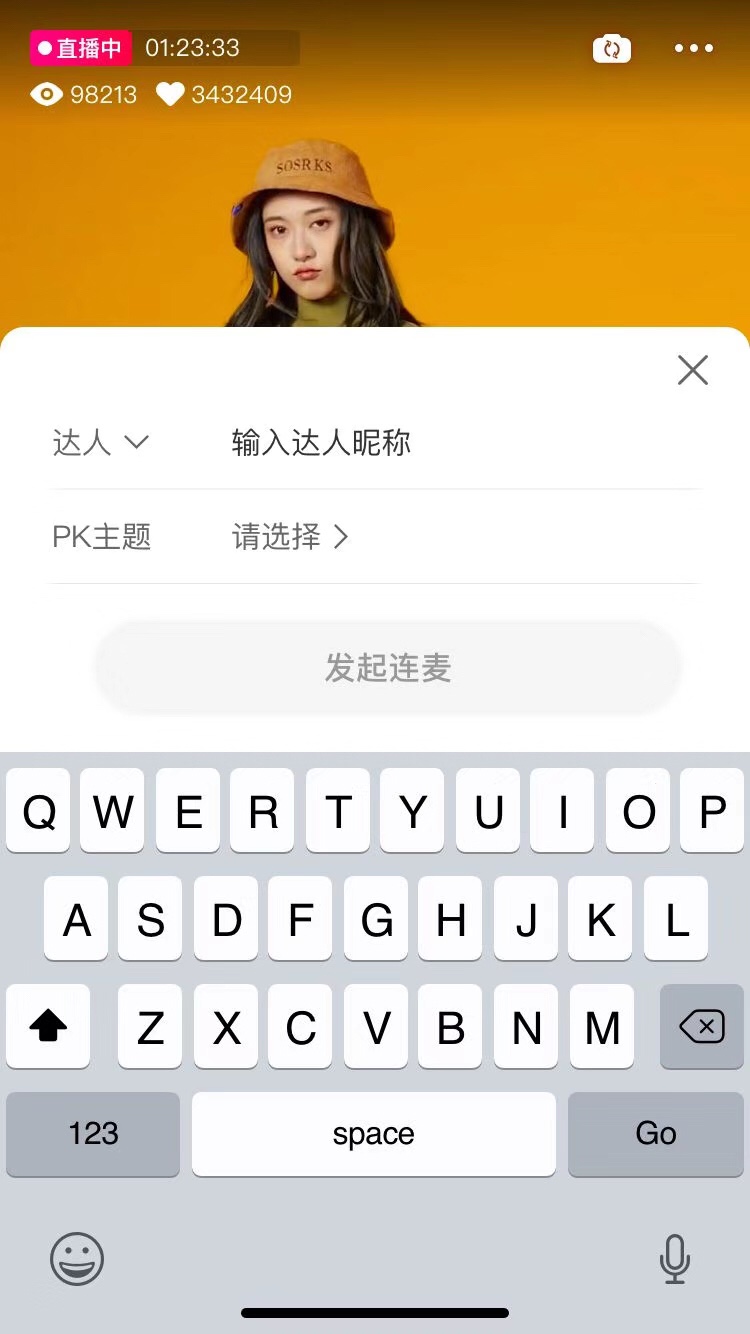Close the PK invitation sheet
The width and height of the screenshot is (750, 1334).
(692, 370)
